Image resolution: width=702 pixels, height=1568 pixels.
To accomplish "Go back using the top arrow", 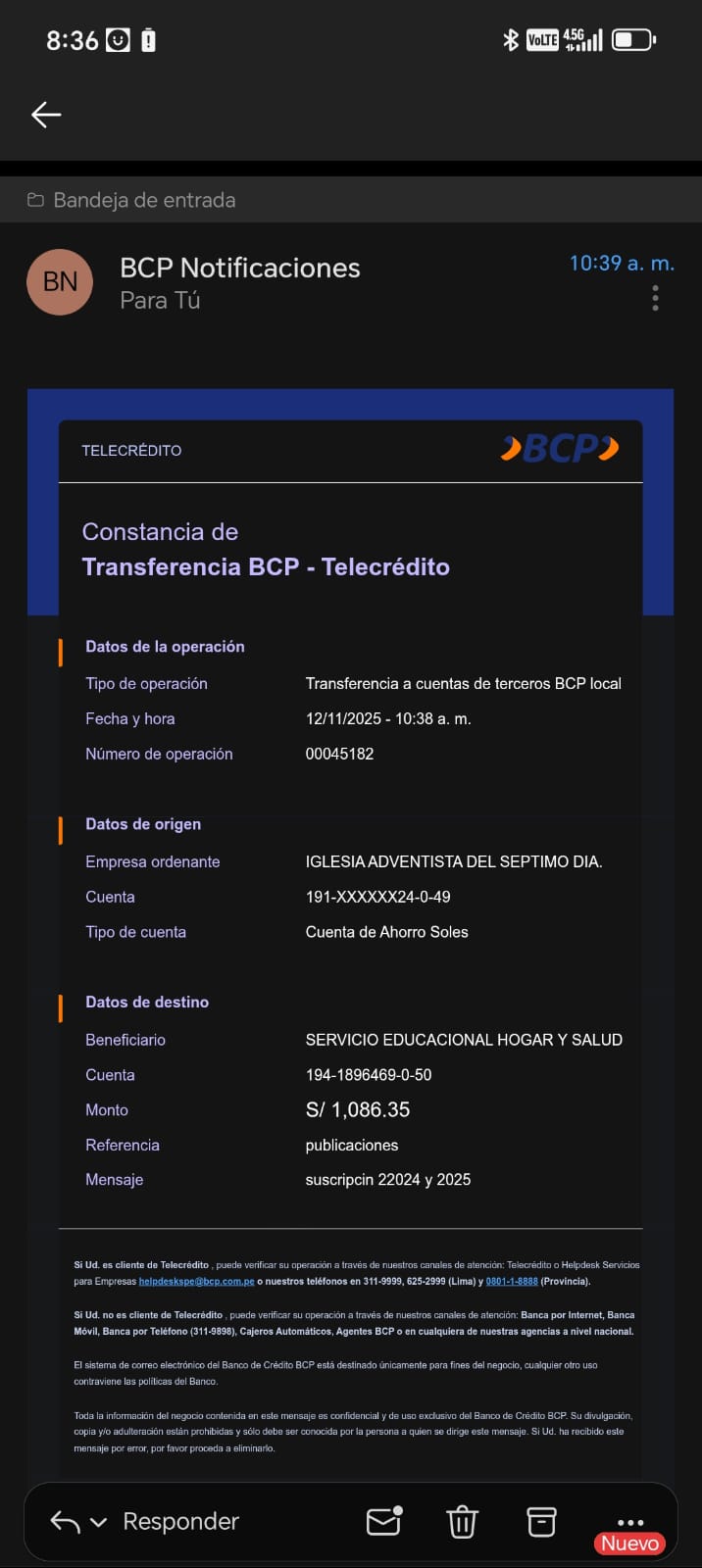I will coord(45,115).
